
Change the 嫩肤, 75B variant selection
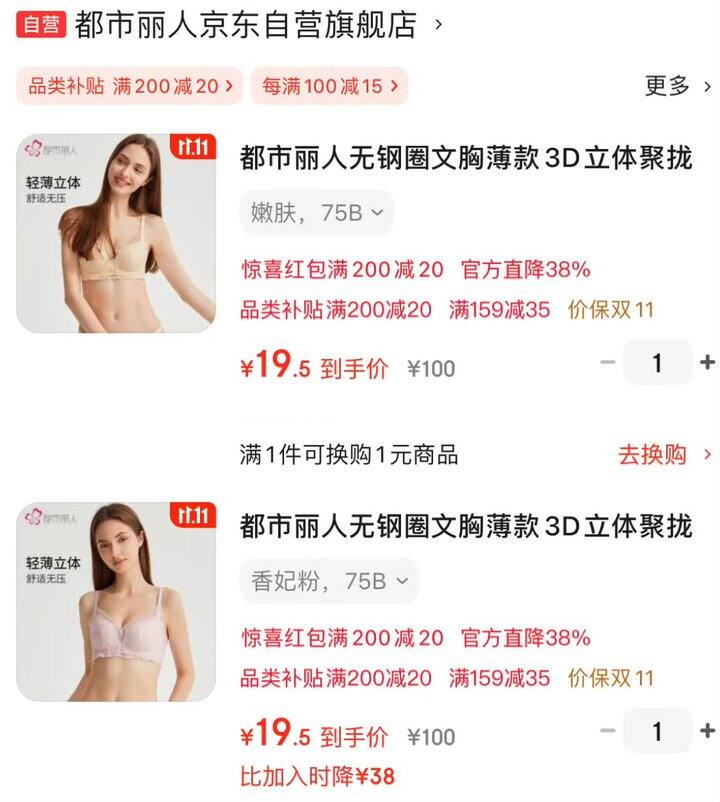click(x=316, y=212)
